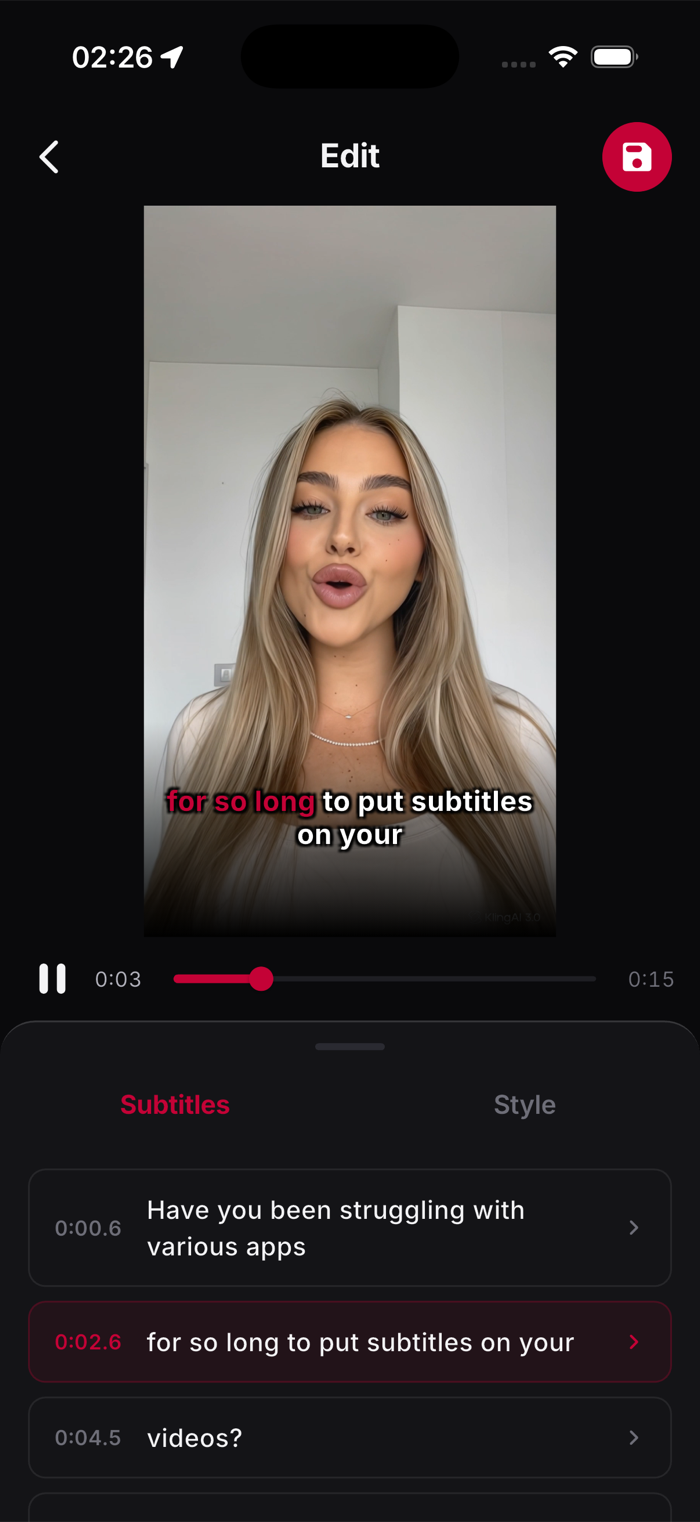Edit subtitle "for so long to put subtitles on your"
Screen dimensions: 700x1522
(x=350, y=1342)
